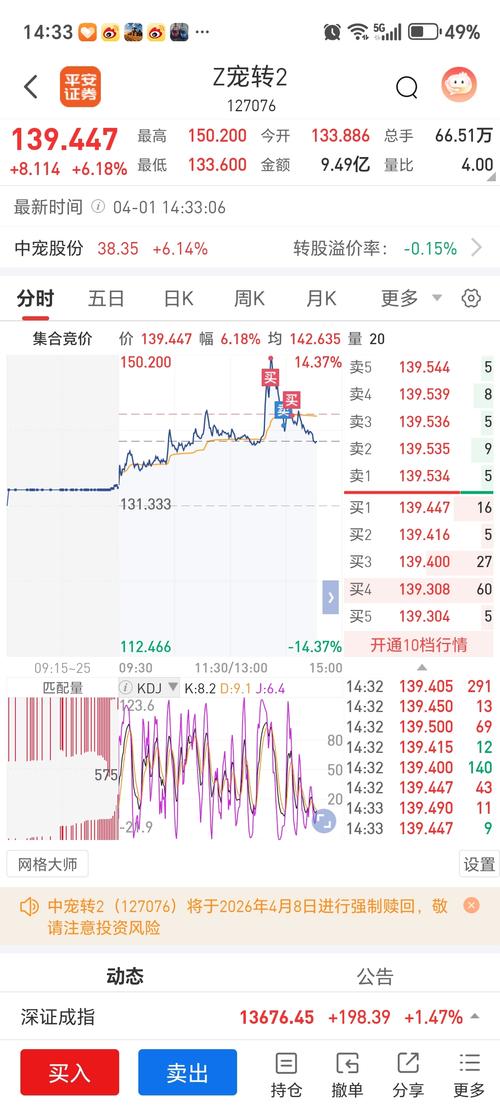Tap the red 买入 buy button
The width and height of the screenshot is (500, 1105).
pyautogui.click(x=70, y=1073)
